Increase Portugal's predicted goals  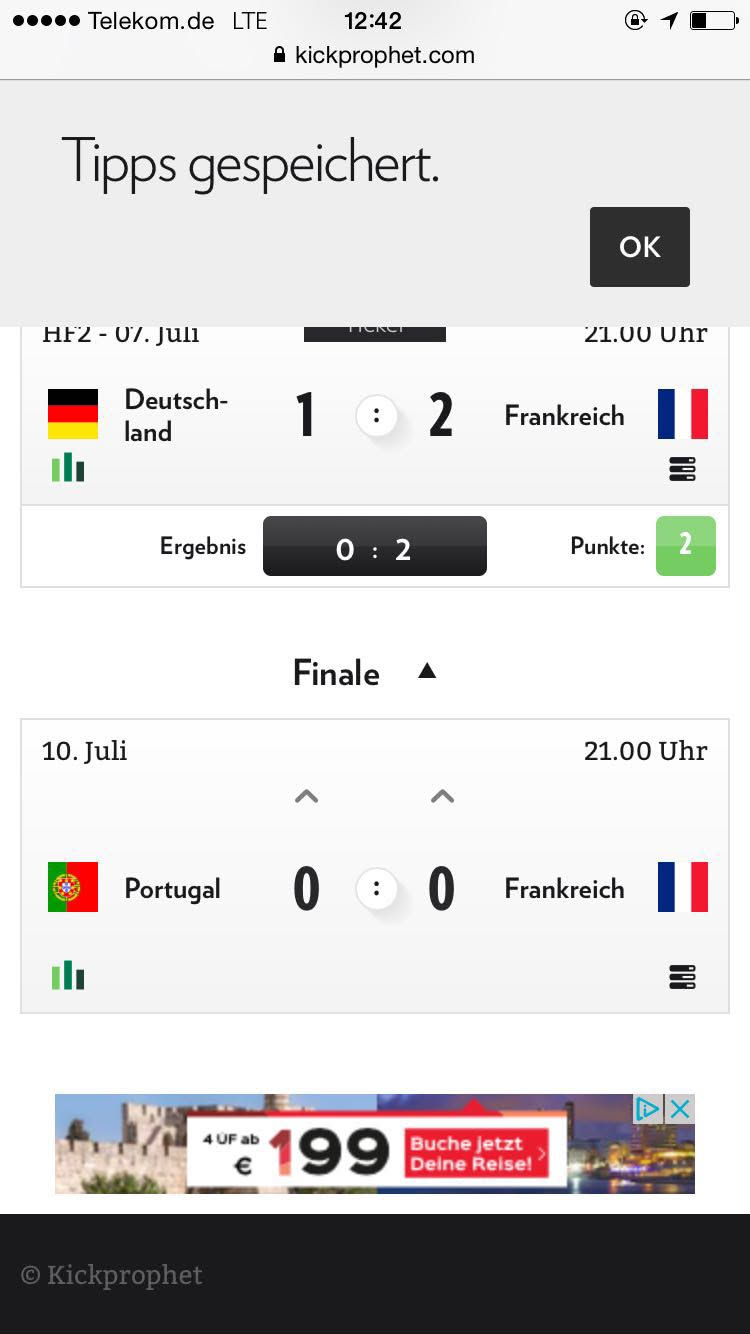click(x=306, y=797)
